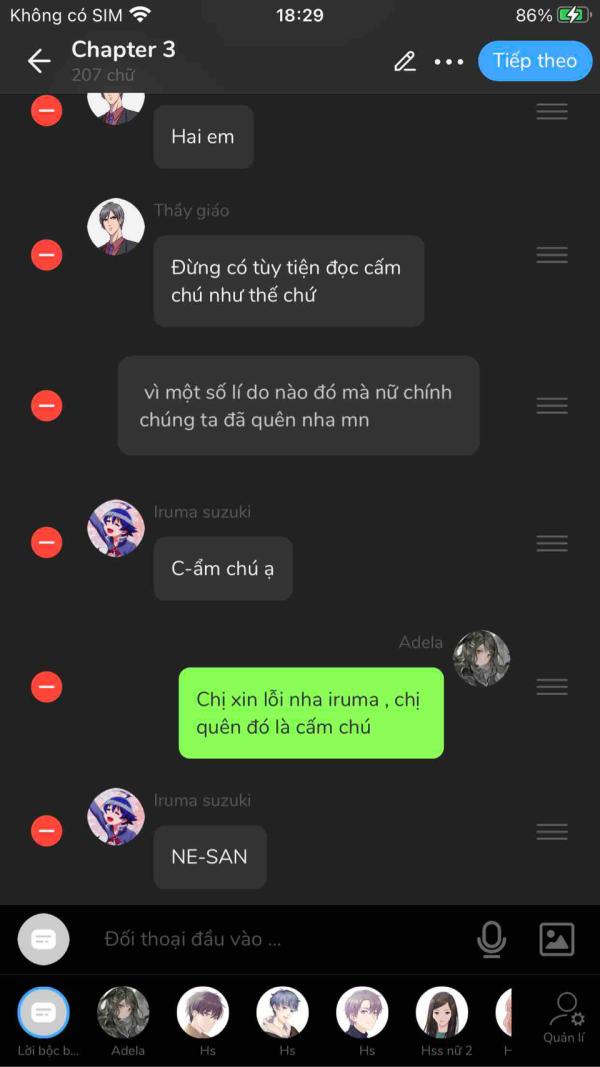Viewport: 600px width, 1067px height.
Task: Delete Adela's green message
Action: [46, 687]
